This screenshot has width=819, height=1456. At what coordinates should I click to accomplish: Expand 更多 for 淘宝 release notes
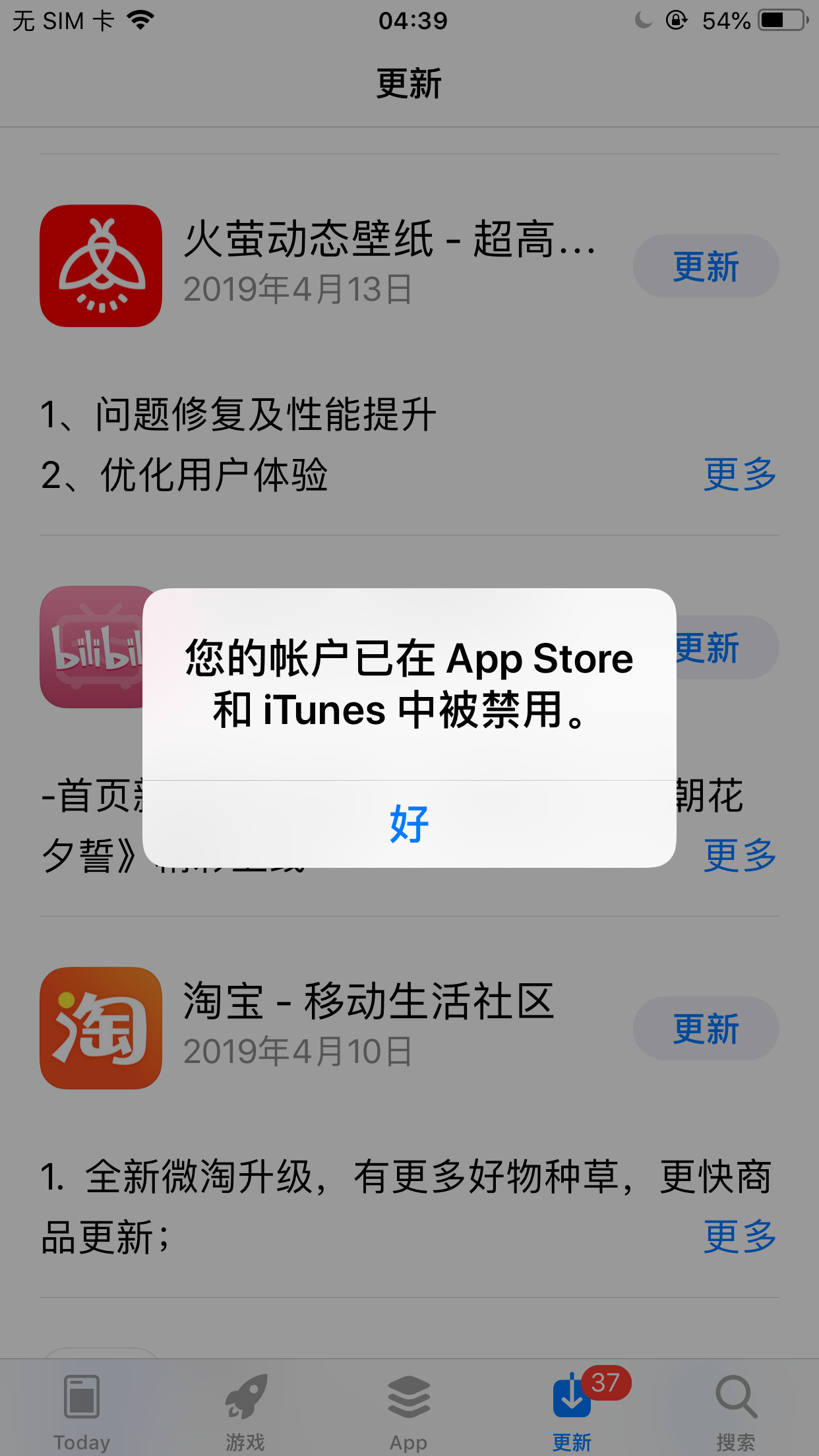click(740, 1236)
